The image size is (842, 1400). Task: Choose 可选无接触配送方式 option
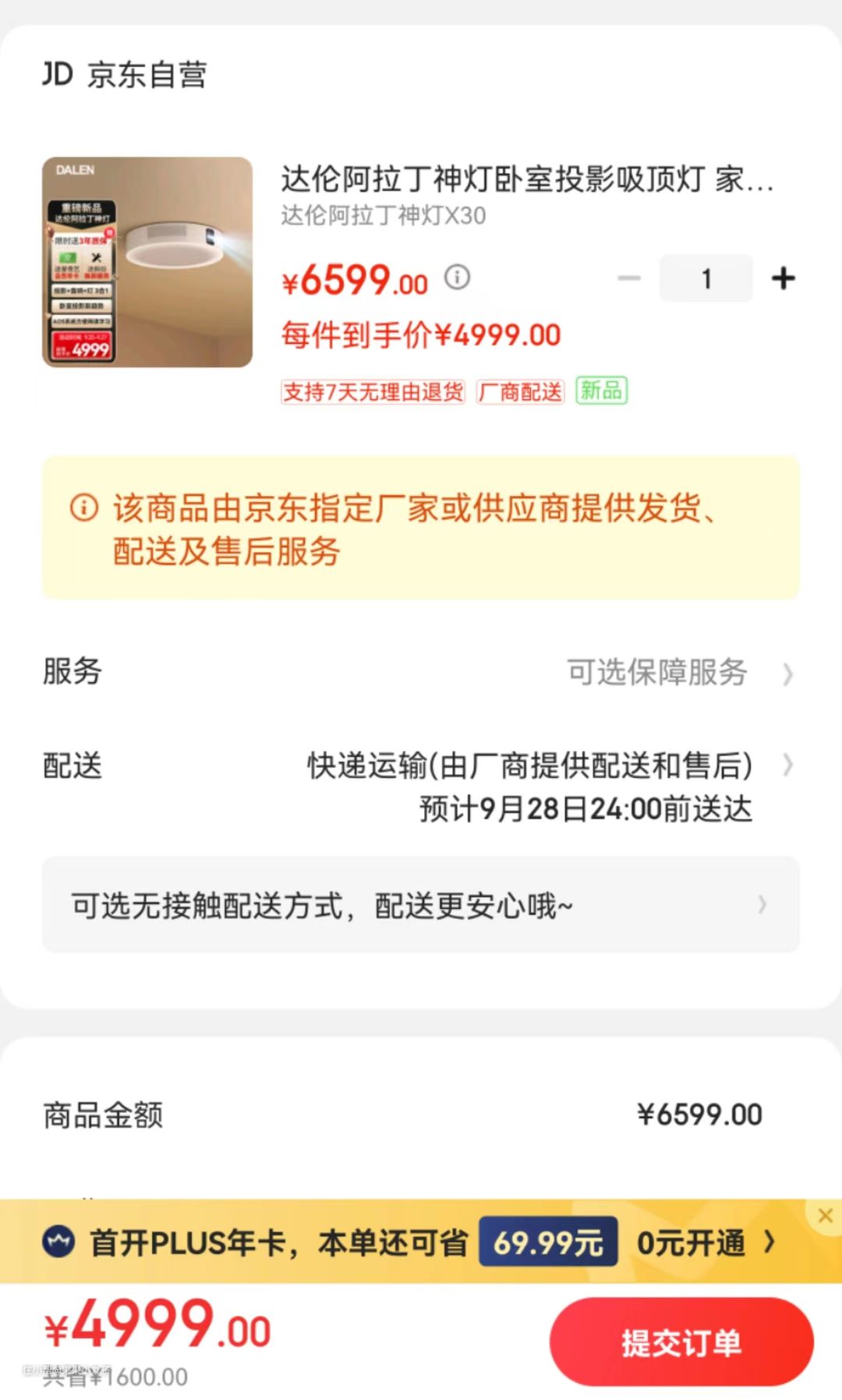pos(421,905)
